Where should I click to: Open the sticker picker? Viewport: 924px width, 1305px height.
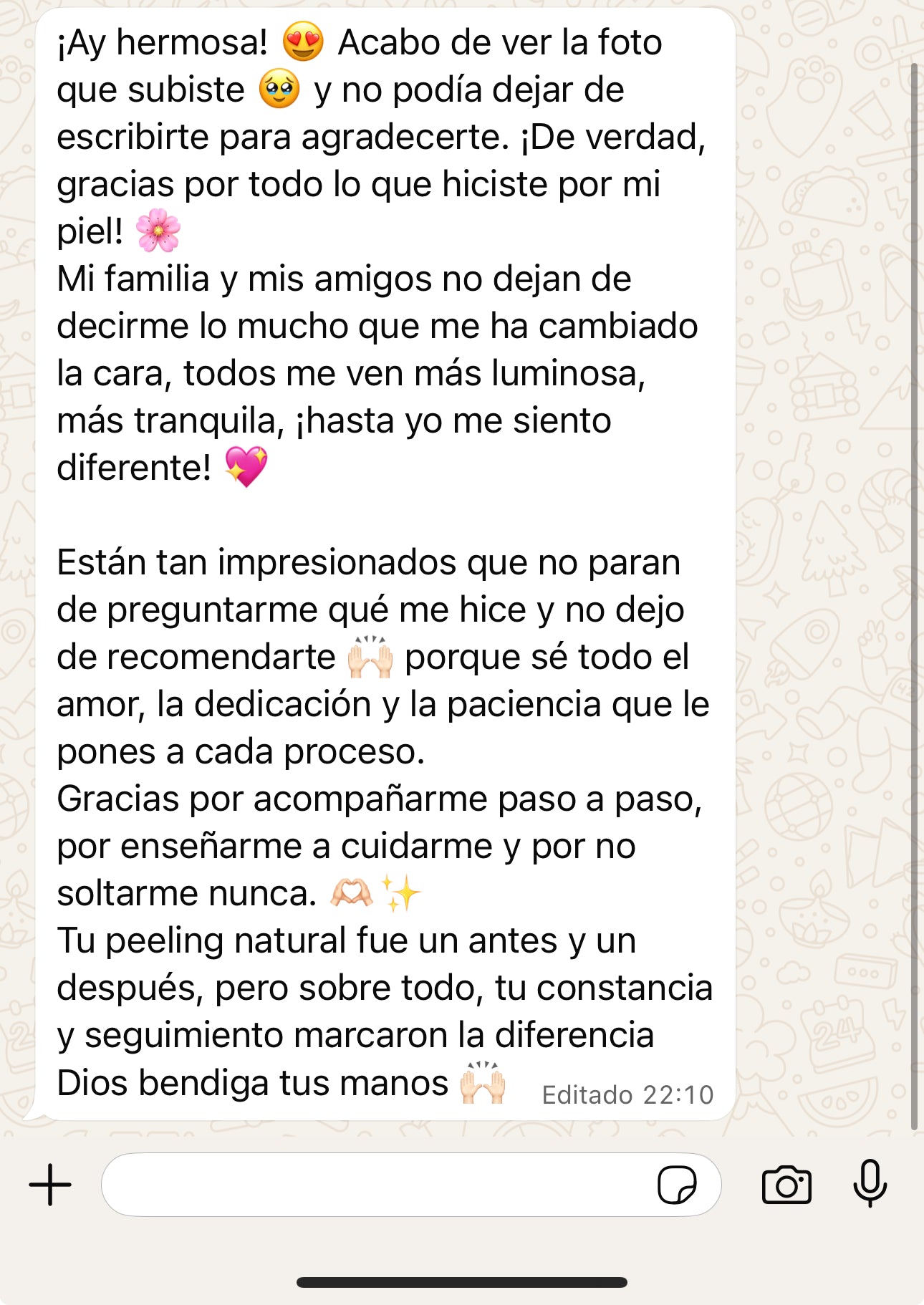coord(676,1185)
